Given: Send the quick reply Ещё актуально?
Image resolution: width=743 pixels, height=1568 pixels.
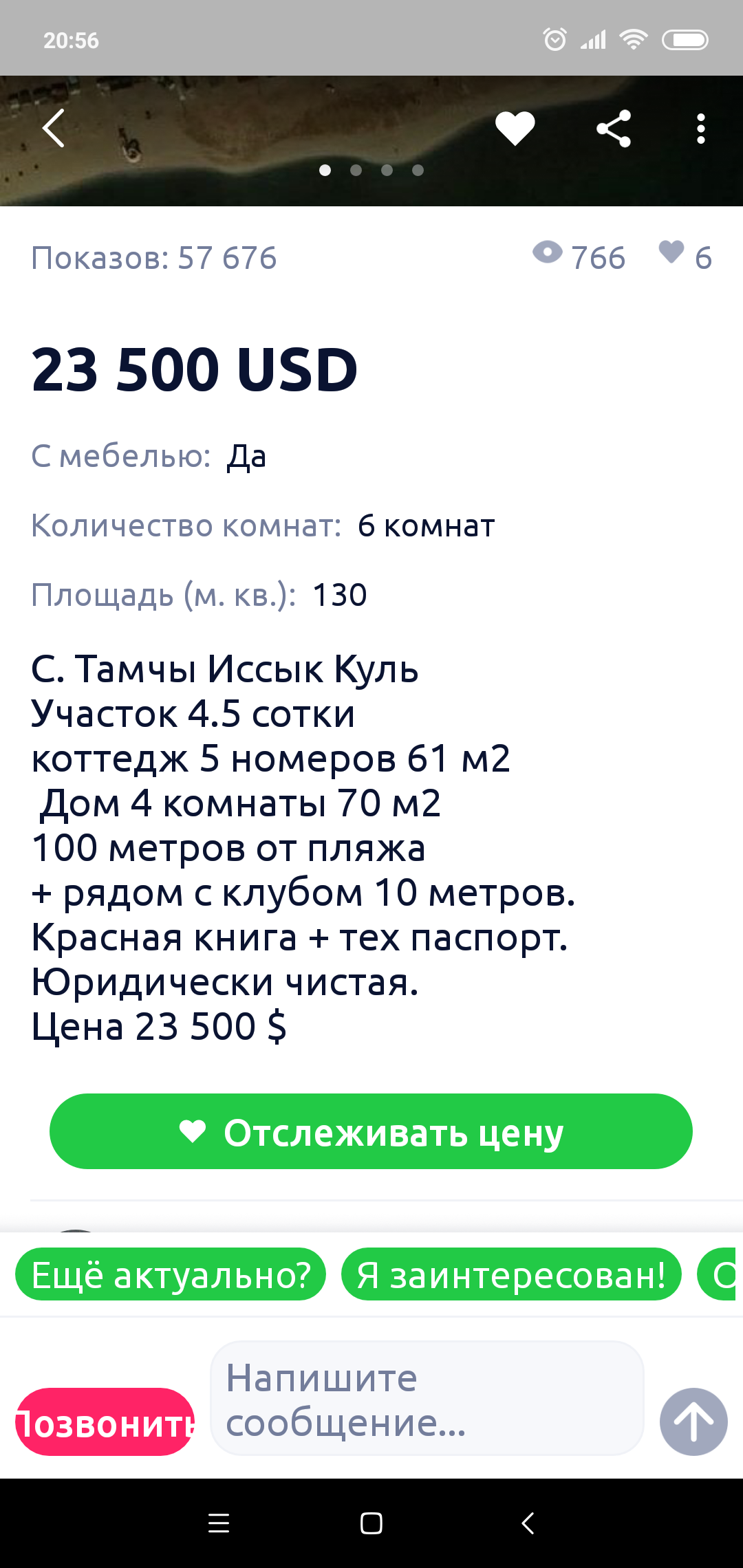Looking at the screenshot, I should pos(171,1274).
